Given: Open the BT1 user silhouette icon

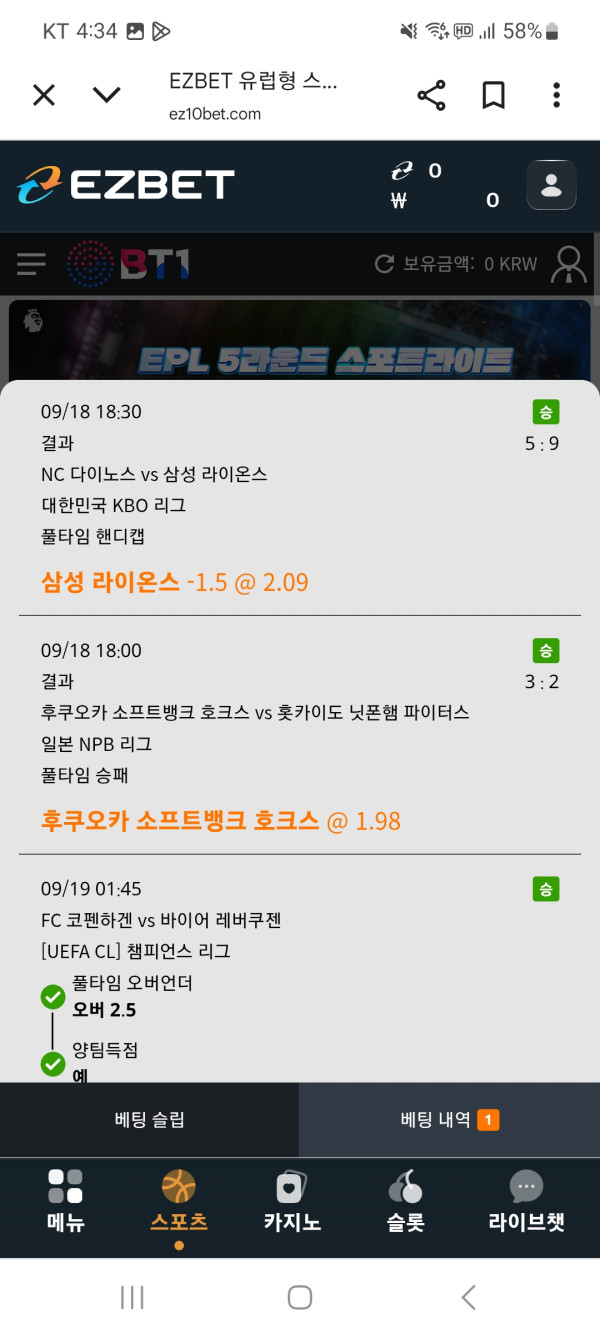Looking at the screenshot, I should pyautogui.click(x=568, y=264).
